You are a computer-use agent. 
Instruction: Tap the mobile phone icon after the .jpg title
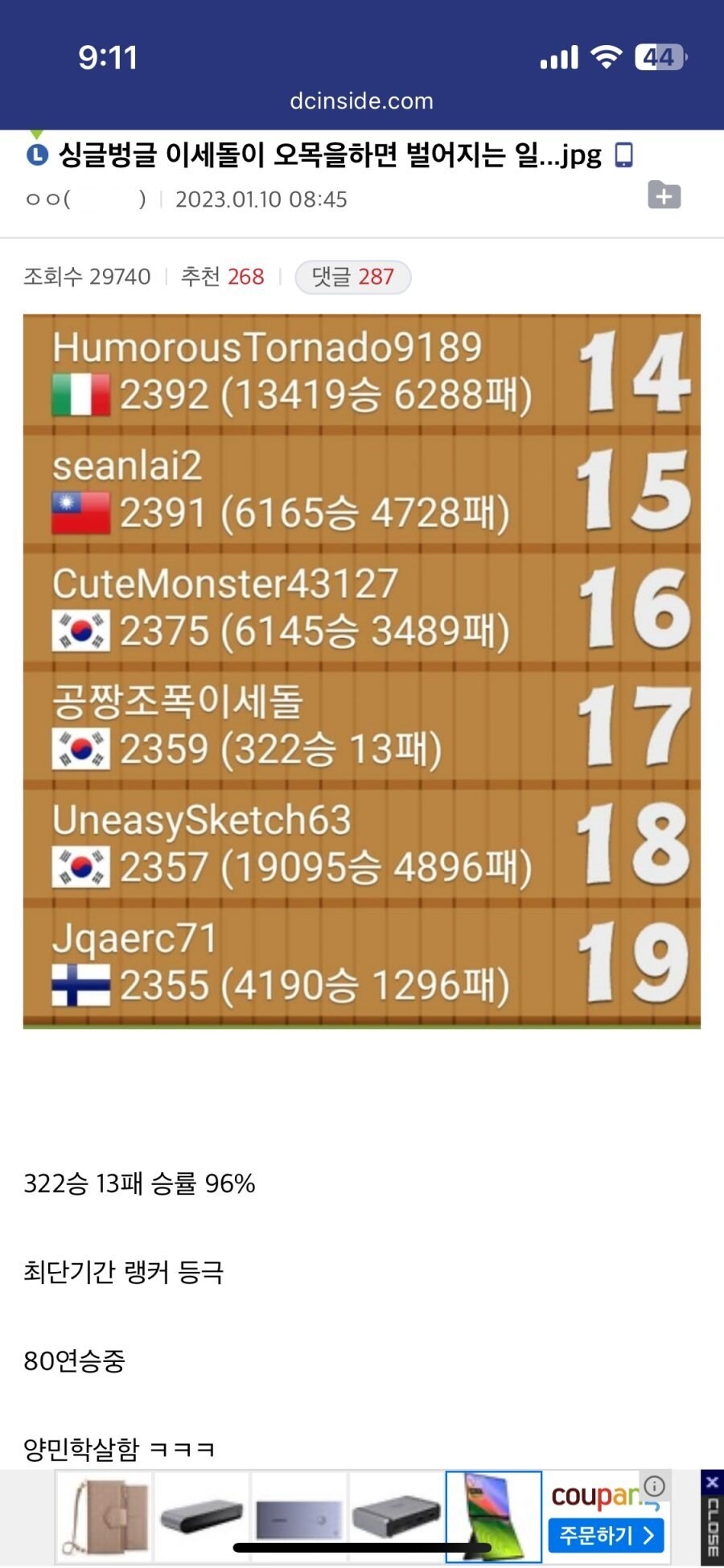pyautogui.click(x=623, y=154)
